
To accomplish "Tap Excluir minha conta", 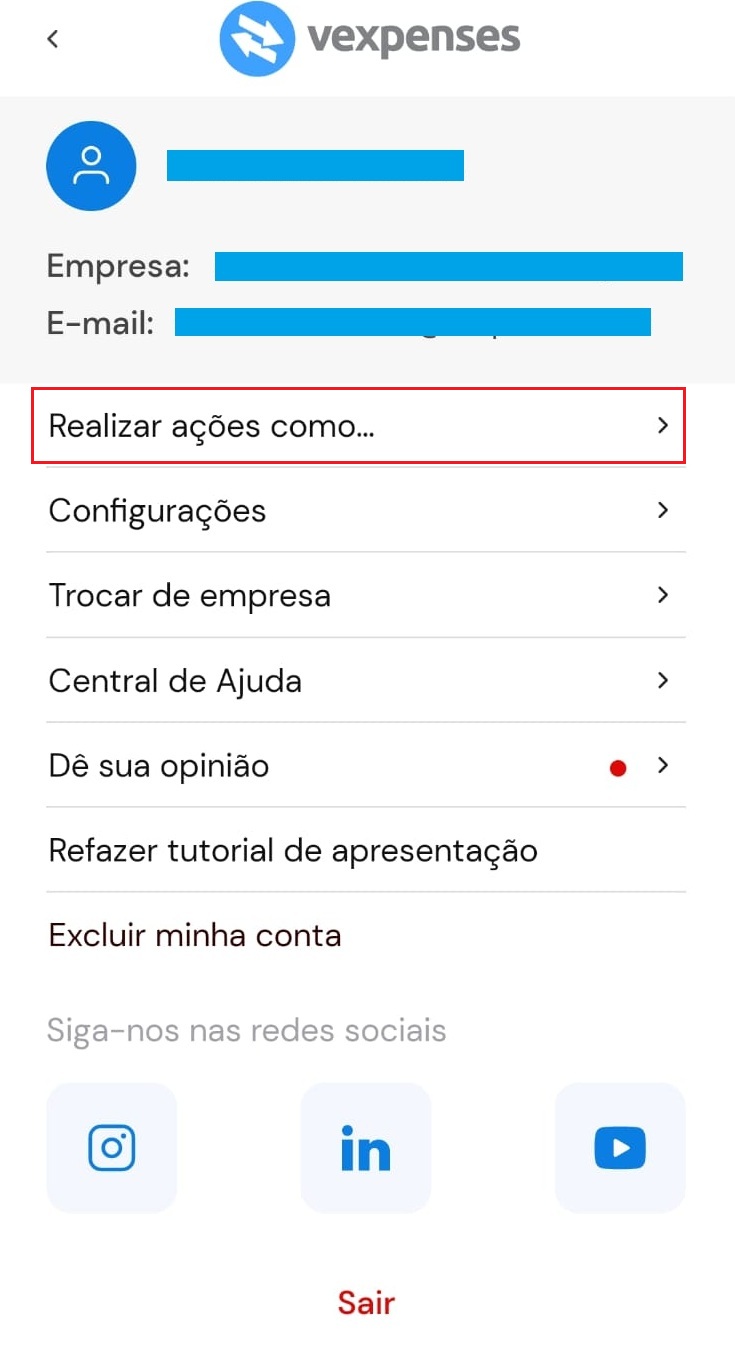I will [x=195, y=936].
